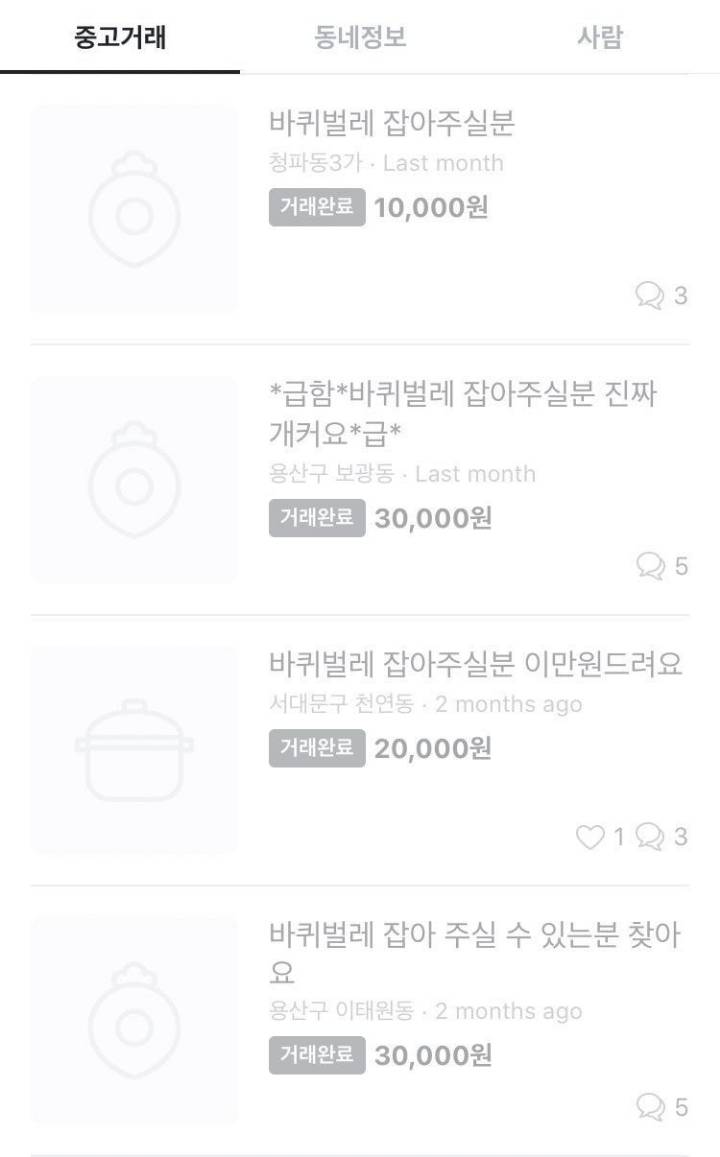Image resolution: width=720 pixels, height=1157 pixels.
Task: Open the 사람 tab
Action: (x=601, y=36)
